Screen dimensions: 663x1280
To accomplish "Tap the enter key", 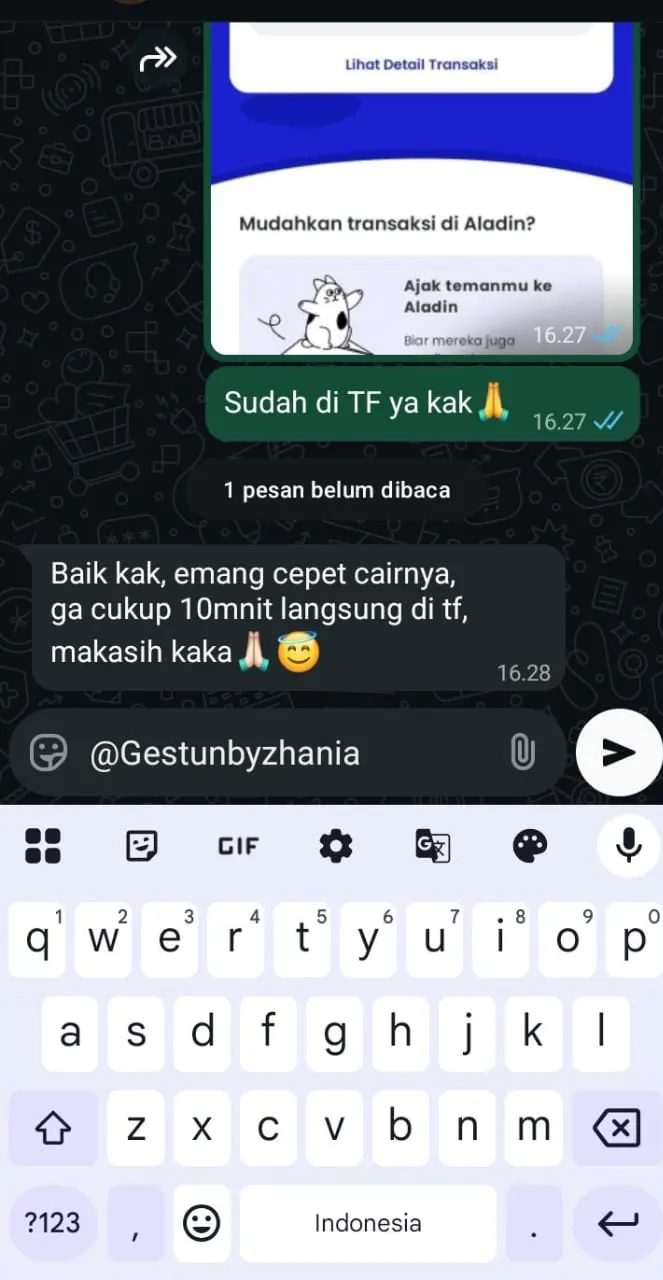I will tap(617, 1222).
